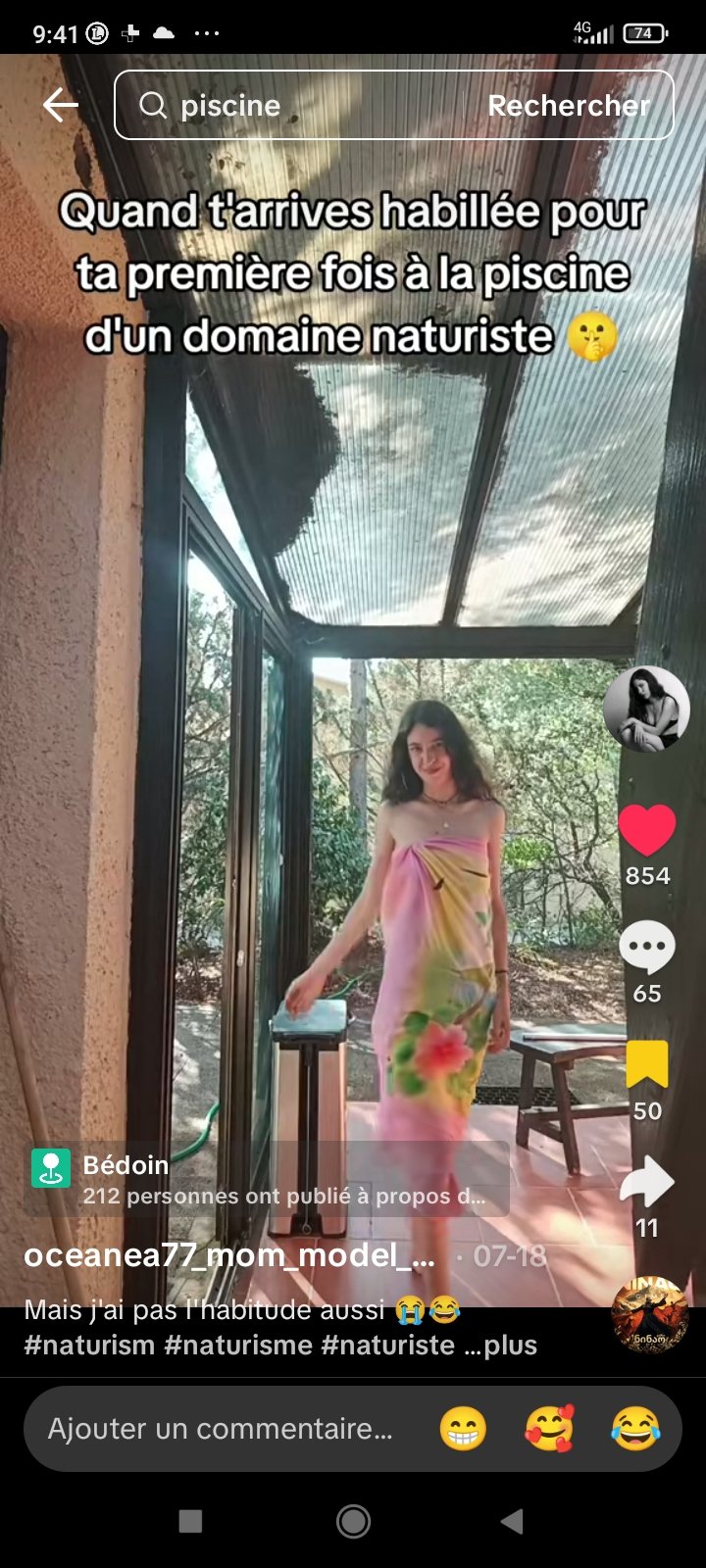706x1568 pixels.
Task: Go to the system home screen
Action: 353,1521
